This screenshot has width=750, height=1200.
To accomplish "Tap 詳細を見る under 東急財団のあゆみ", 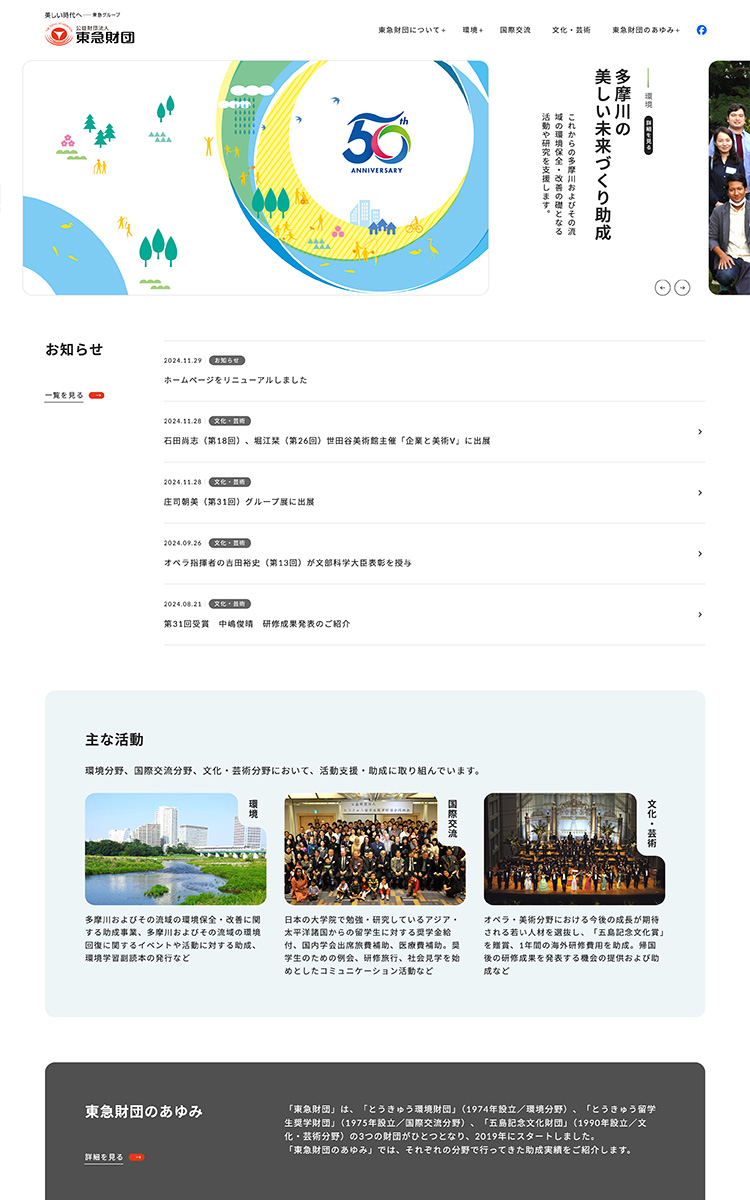I will coord(114,1157).
